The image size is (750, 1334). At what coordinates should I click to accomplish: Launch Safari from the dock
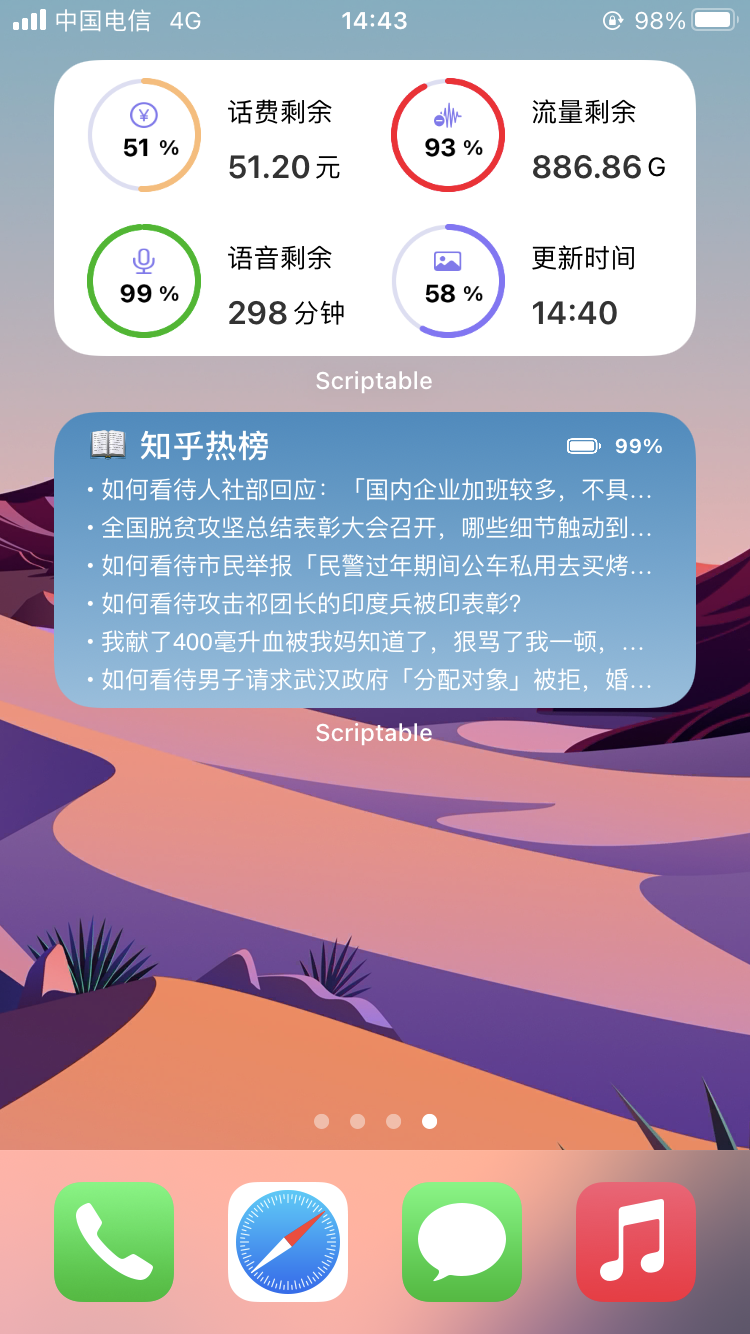tap(288, 1242)
